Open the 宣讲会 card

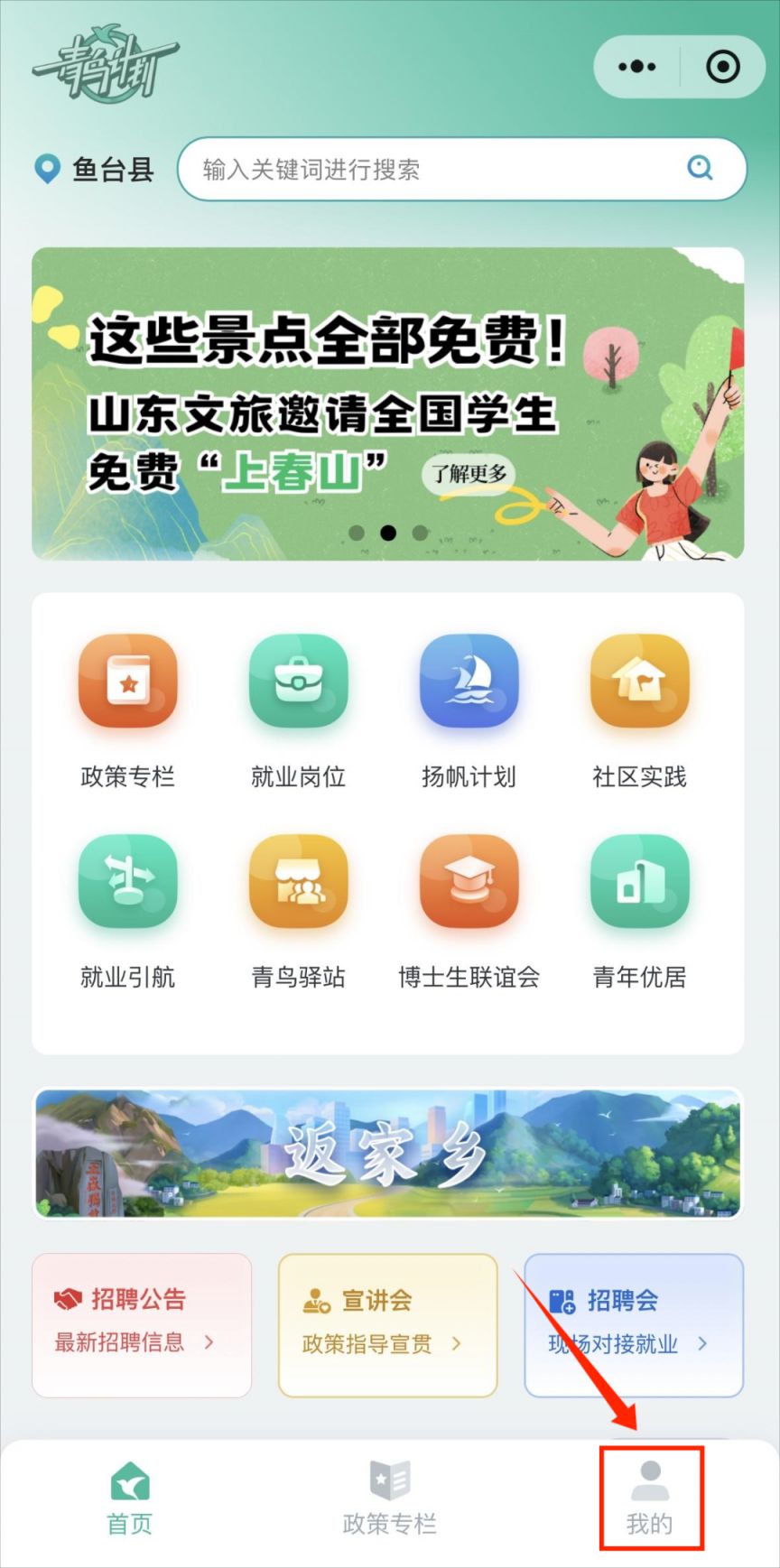point(388,1324)
